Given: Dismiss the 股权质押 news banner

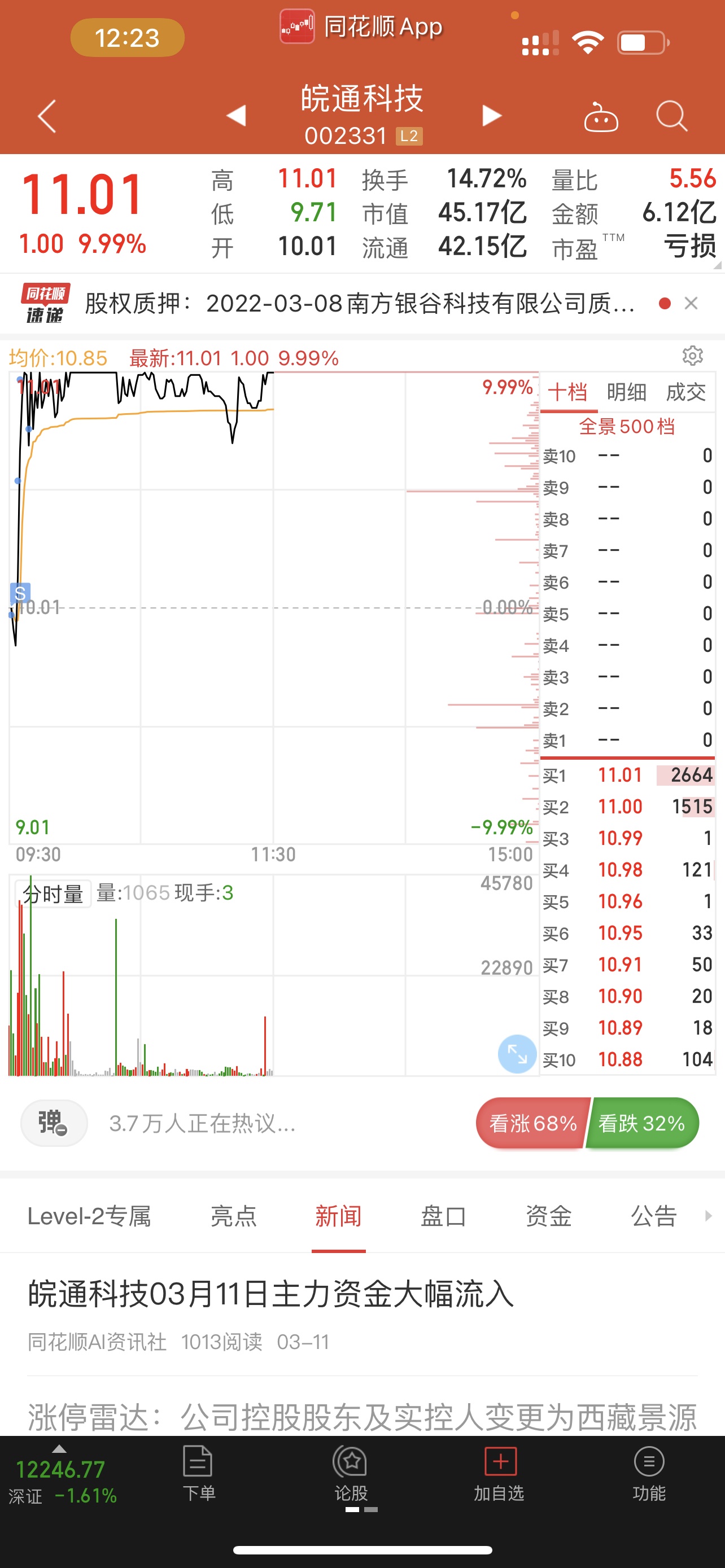Looking at the screenshot, I should pyautogui.click(x=691, y=303).
